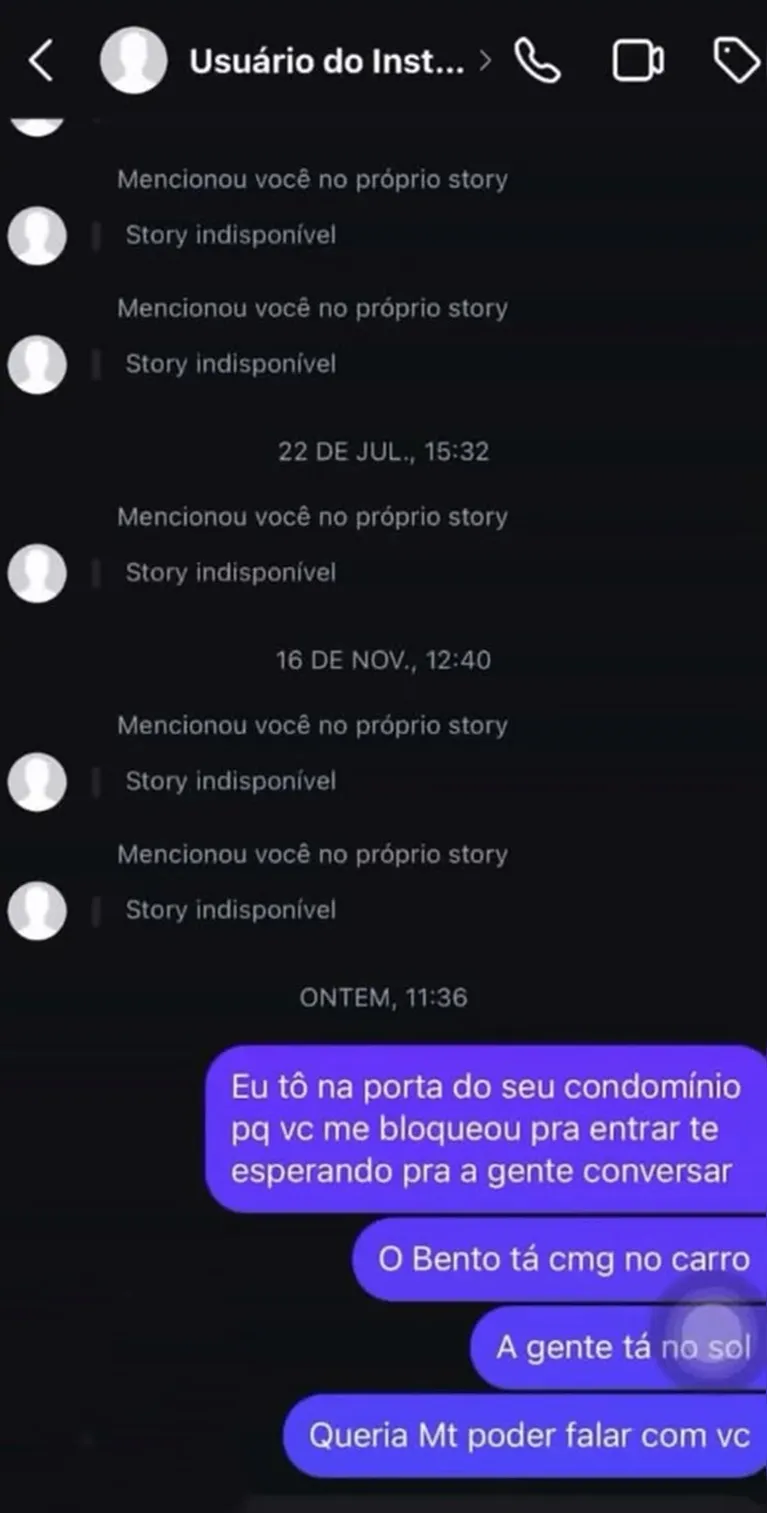This screenshot has width=767, height=1513.
Task: Start a video call from the chat header
Action: [637, 60]
